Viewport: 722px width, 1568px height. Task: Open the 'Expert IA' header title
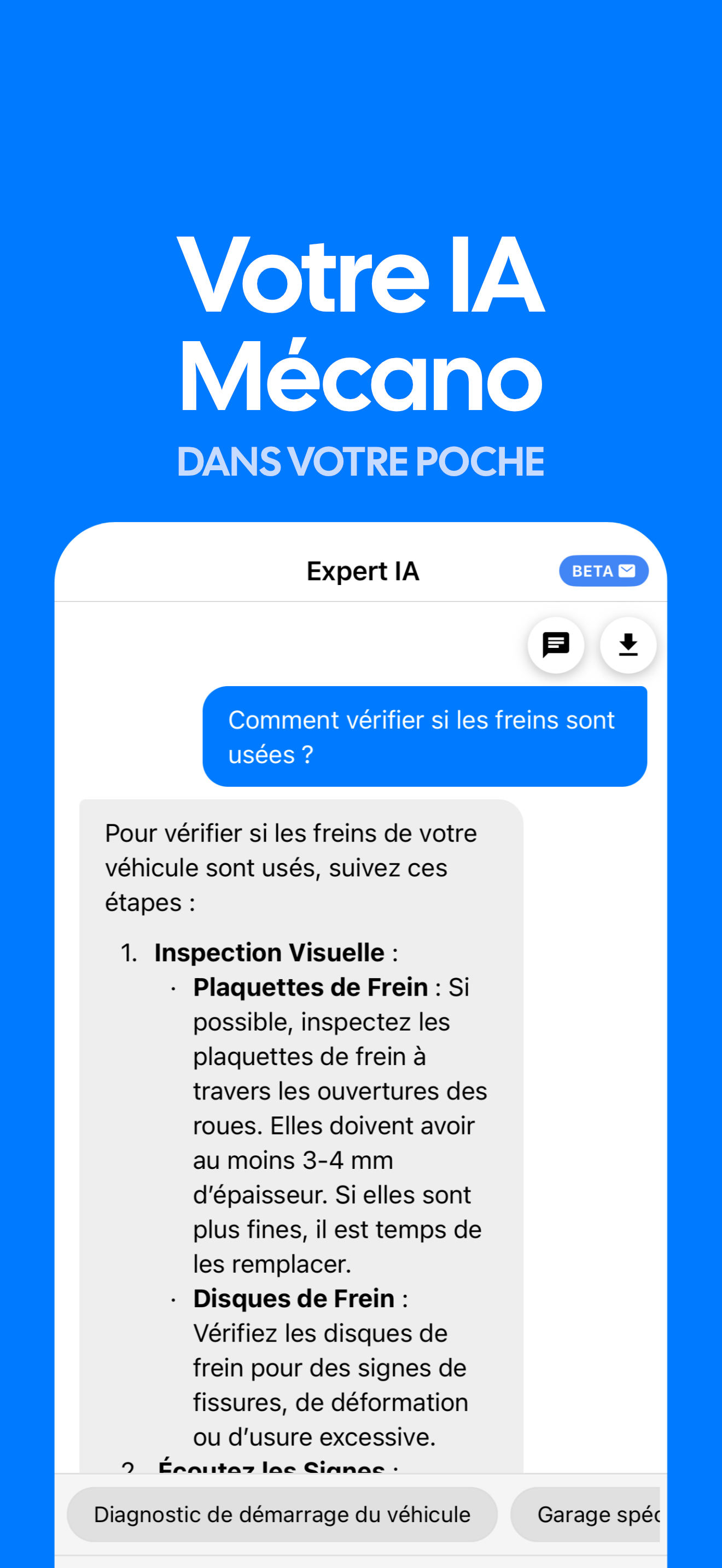(x=363, y=571)
